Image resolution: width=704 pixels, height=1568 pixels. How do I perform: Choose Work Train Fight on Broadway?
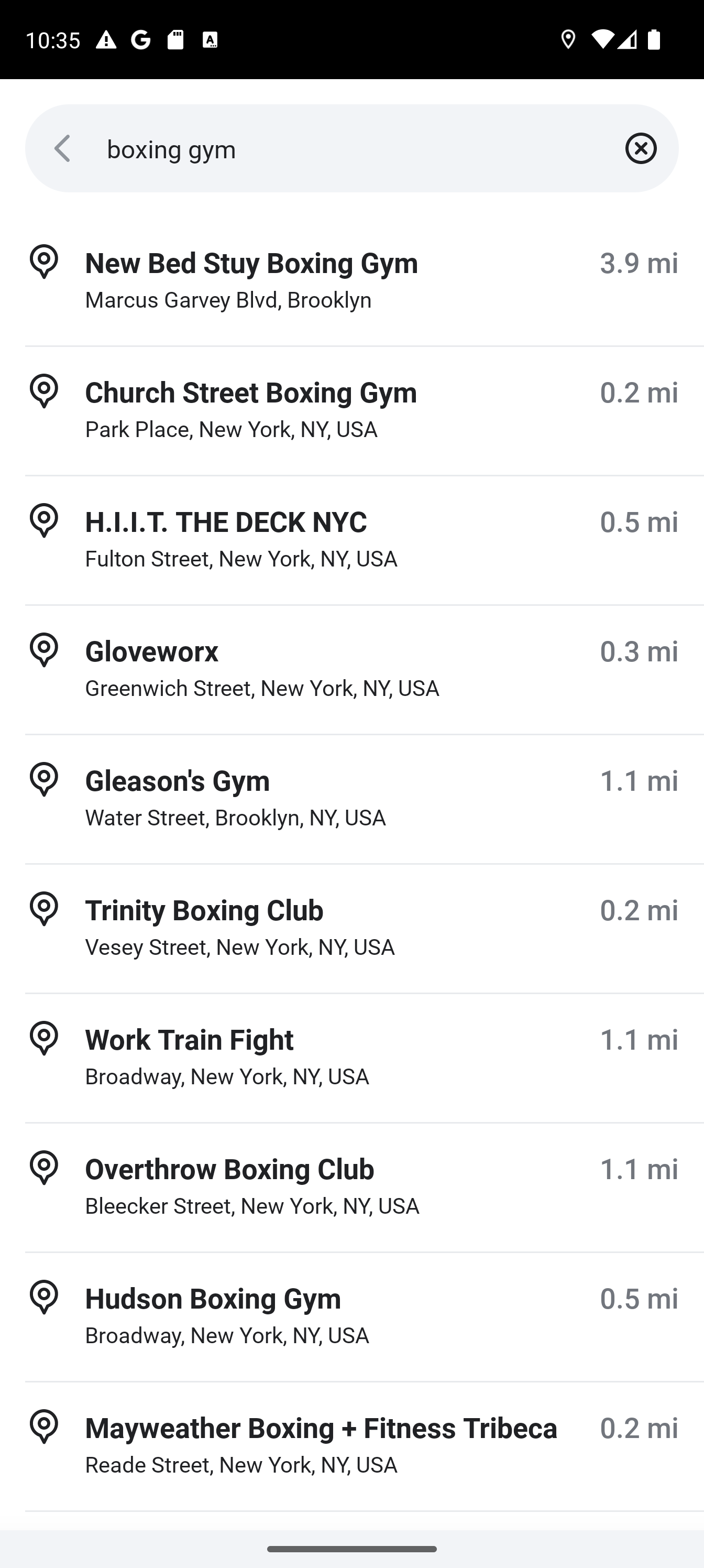(x=351, y=1059)
